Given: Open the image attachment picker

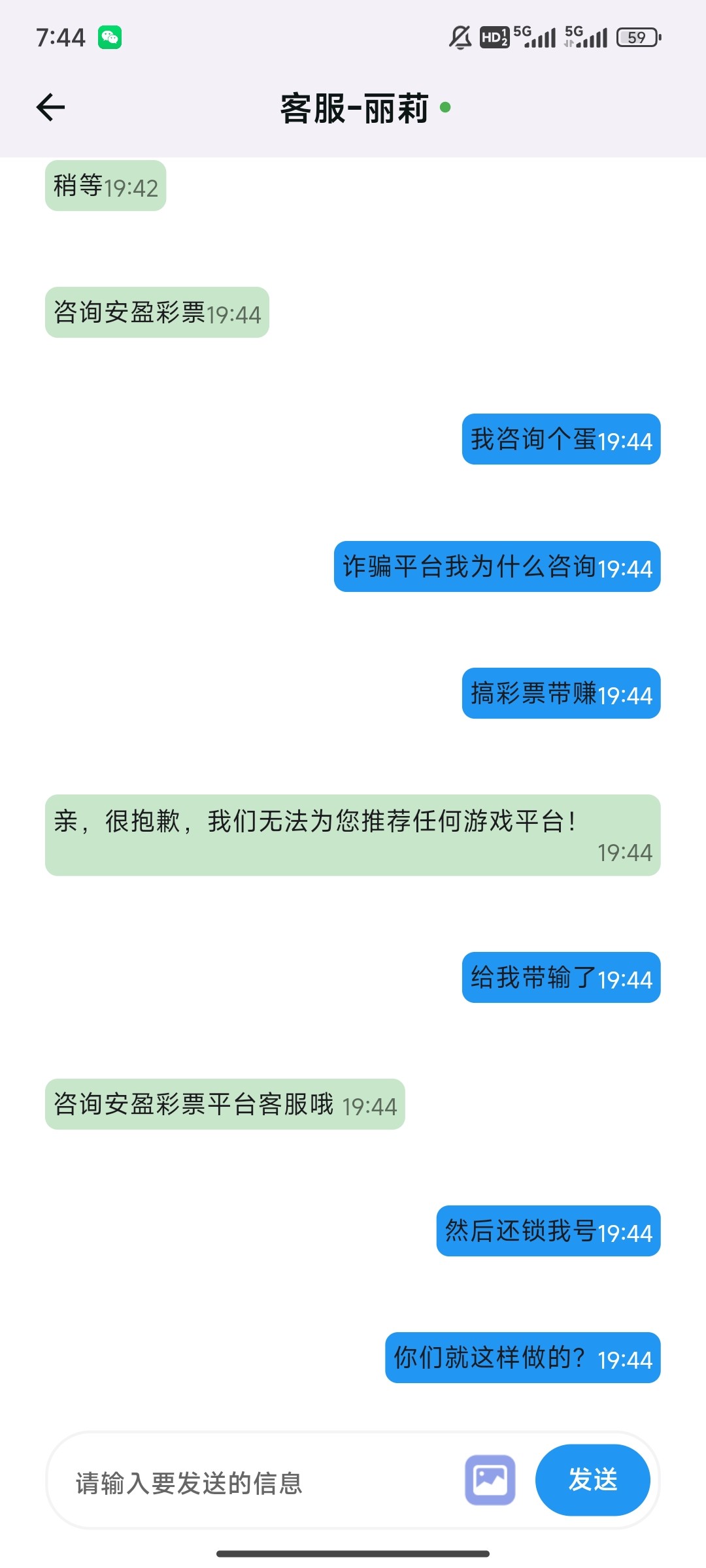Looking at the screenshot, I should 490,1480.
